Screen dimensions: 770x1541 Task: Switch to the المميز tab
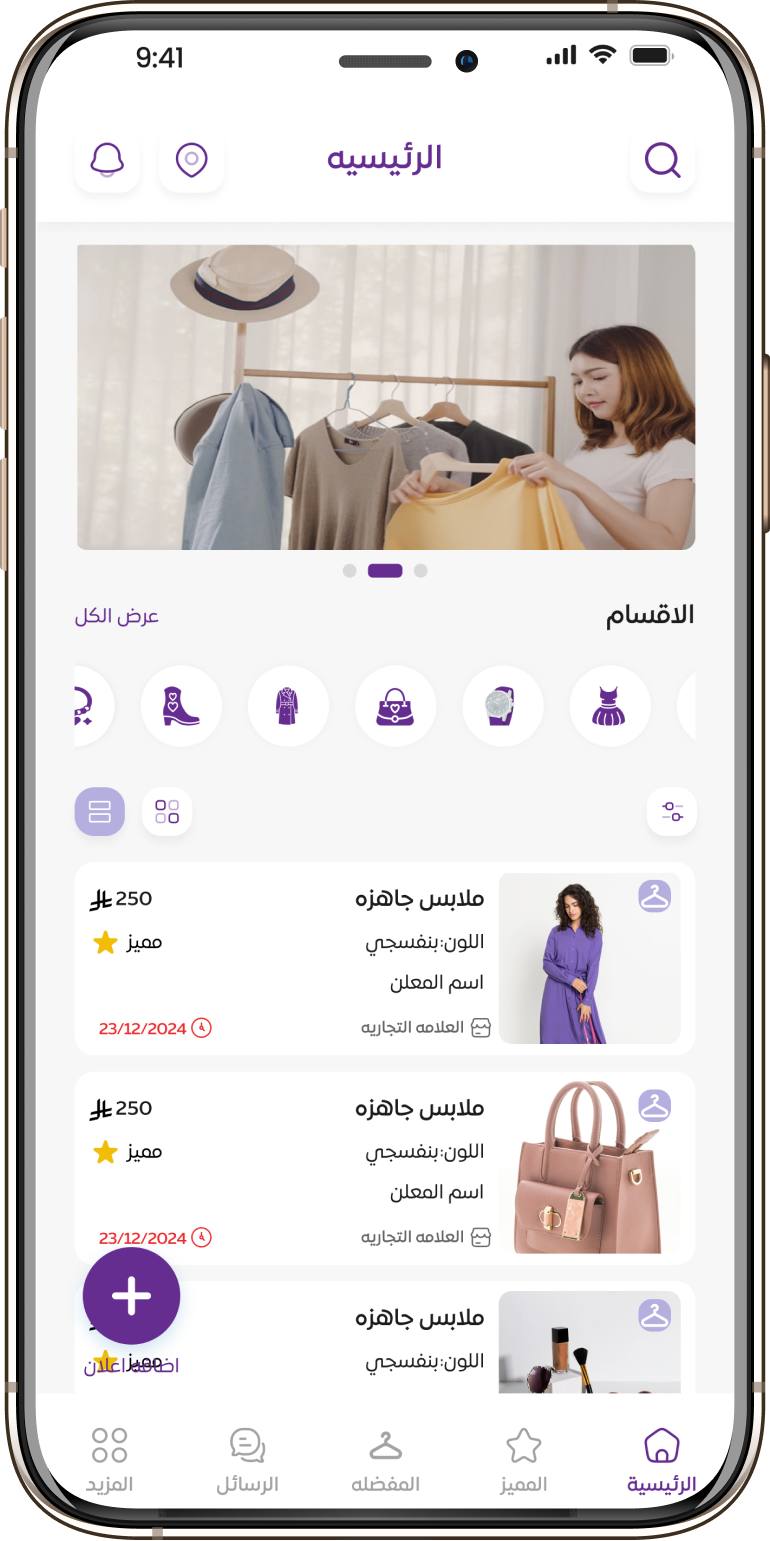click(x=524, y=1460)
